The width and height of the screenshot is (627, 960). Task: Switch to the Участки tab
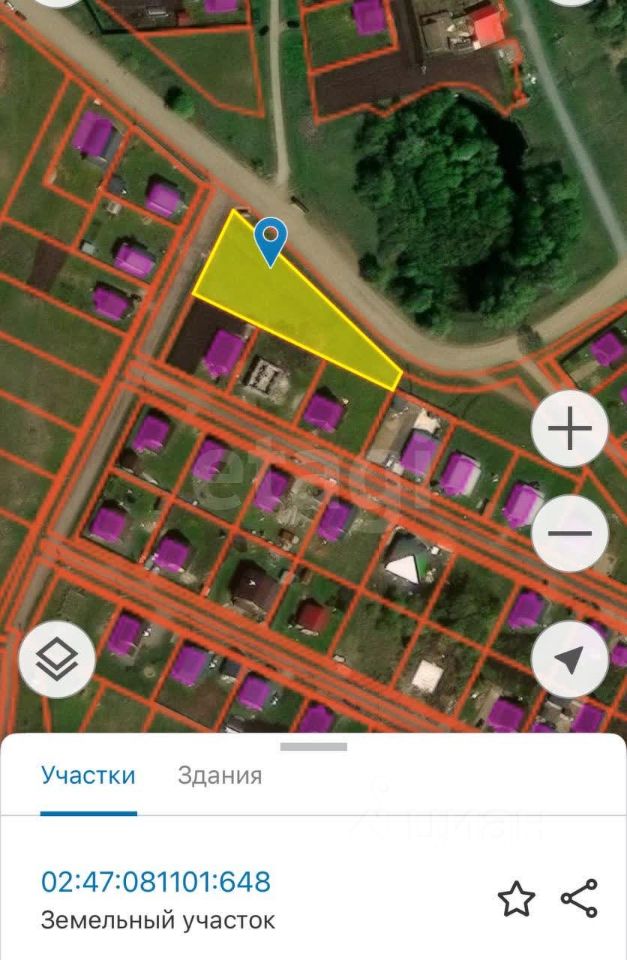click(x=88, y=775)
